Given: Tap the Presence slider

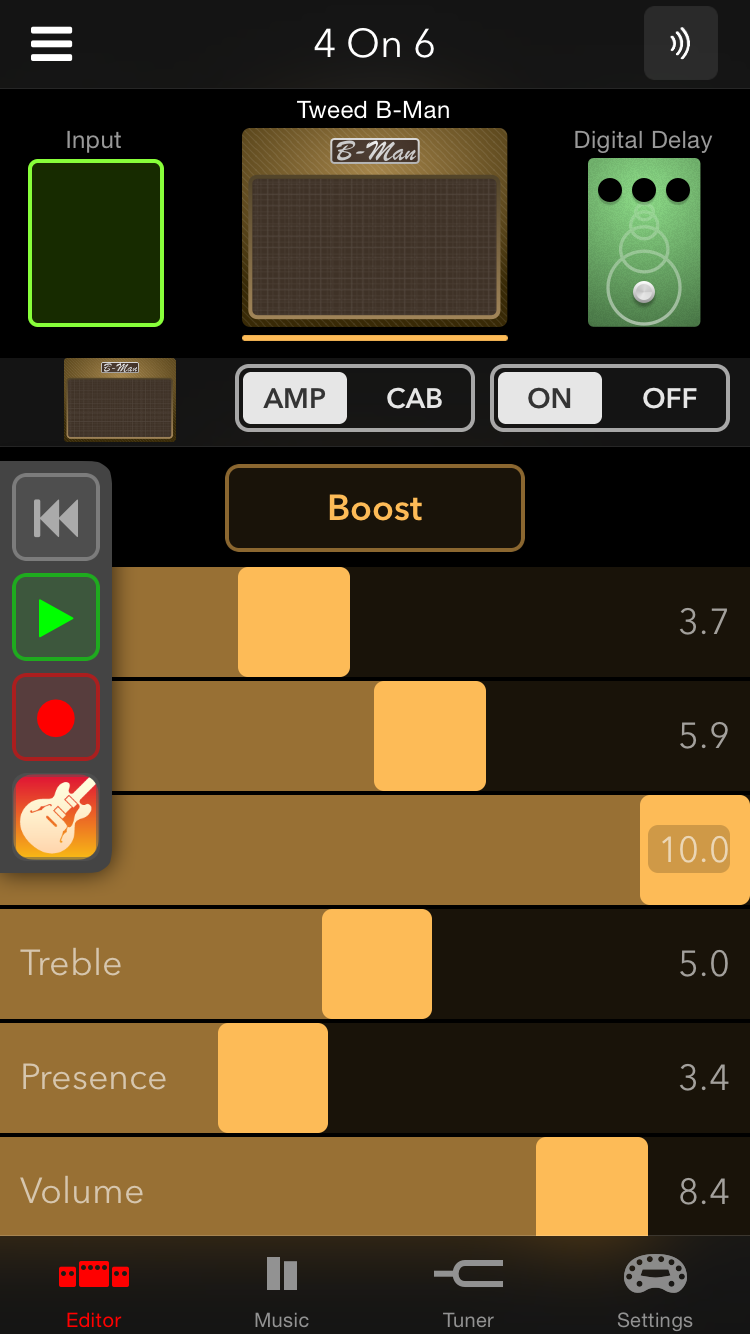Looking at the screenshot, I should 375,1078.
